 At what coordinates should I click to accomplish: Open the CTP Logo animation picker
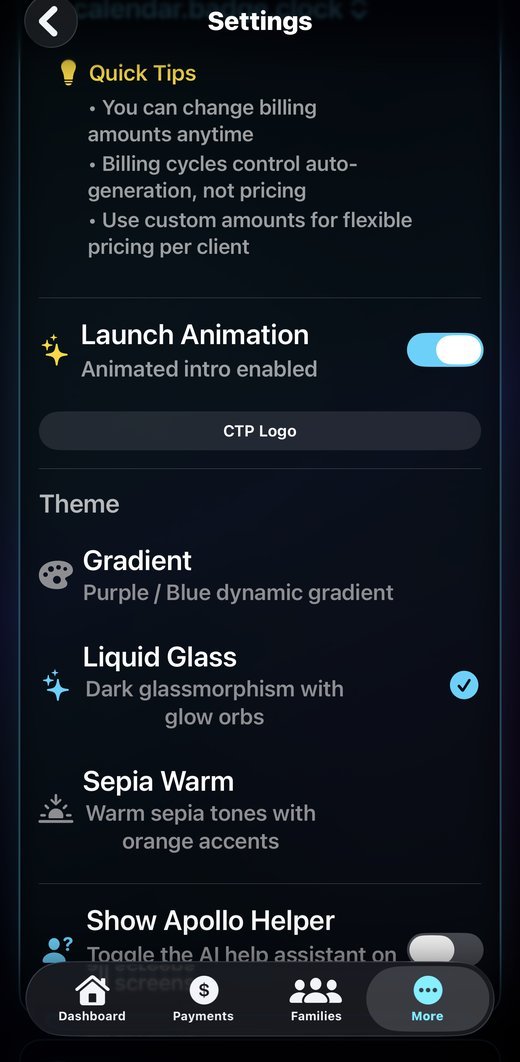coord(260,431)
